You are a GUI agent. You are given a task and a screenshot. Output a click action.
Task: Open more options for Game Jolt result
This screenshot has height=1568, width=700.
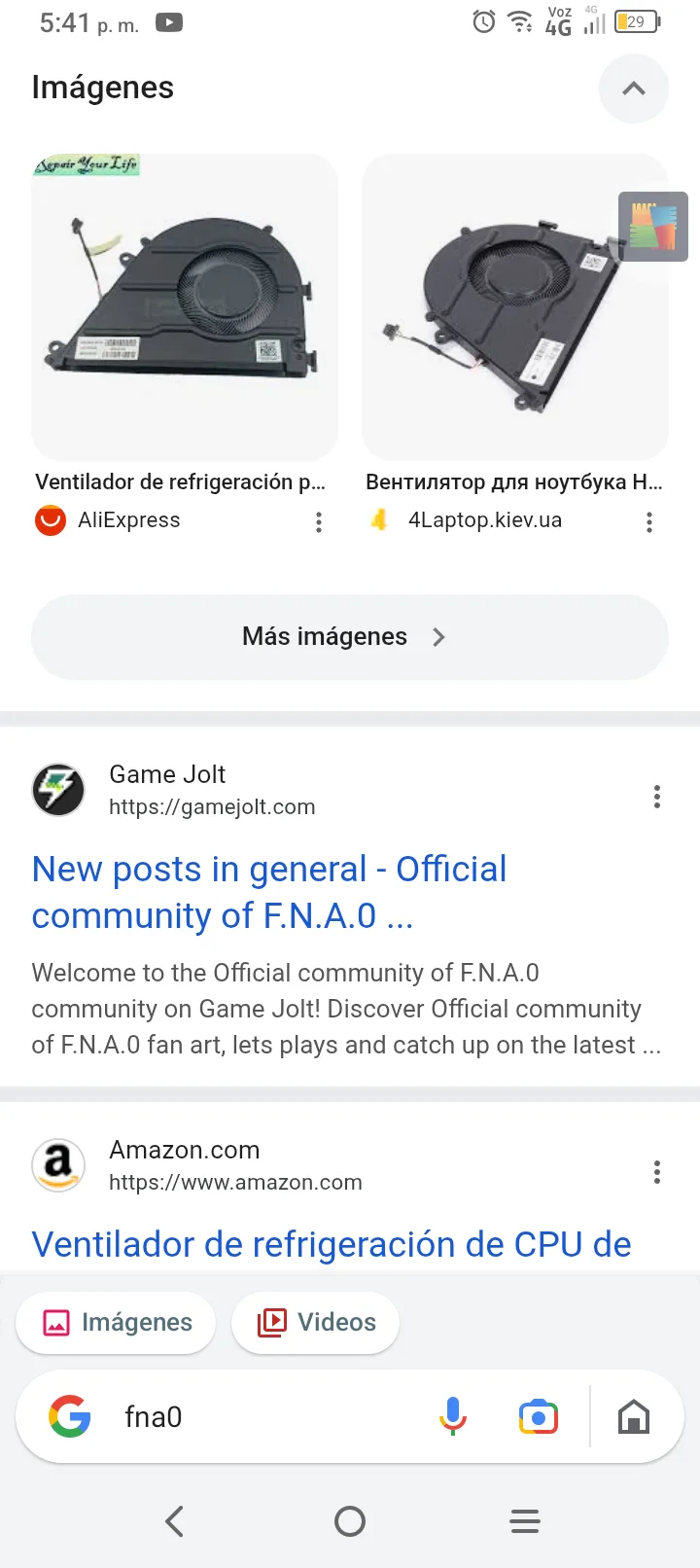657,797
